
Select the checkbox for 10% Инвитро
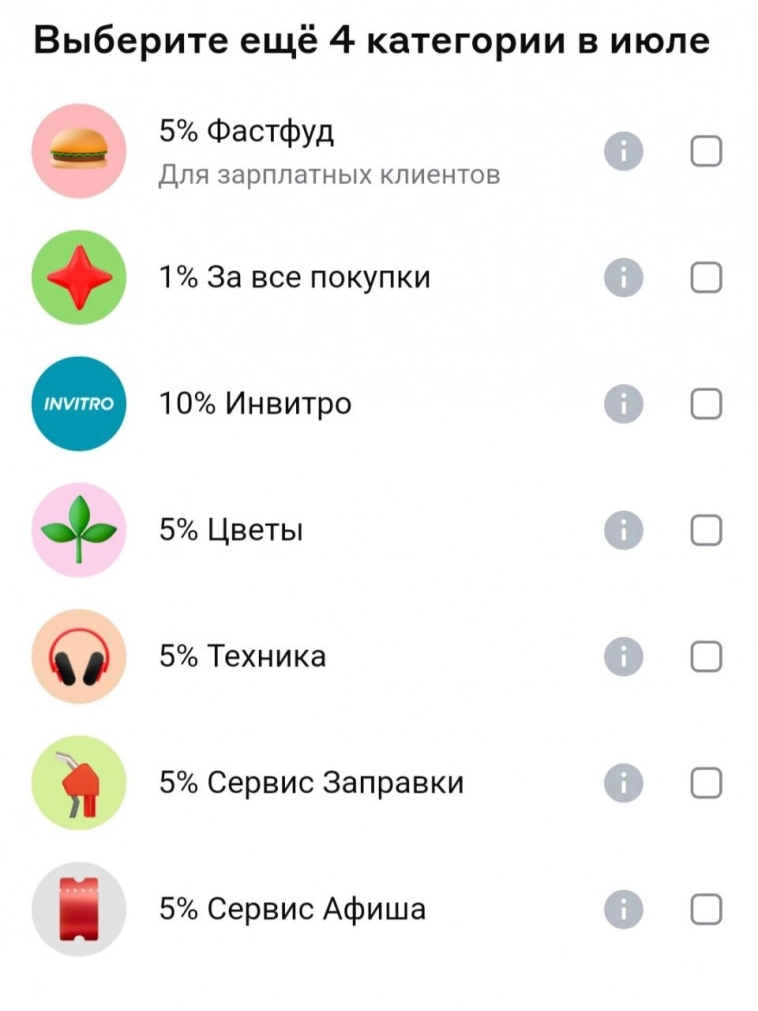click(705, 403)
